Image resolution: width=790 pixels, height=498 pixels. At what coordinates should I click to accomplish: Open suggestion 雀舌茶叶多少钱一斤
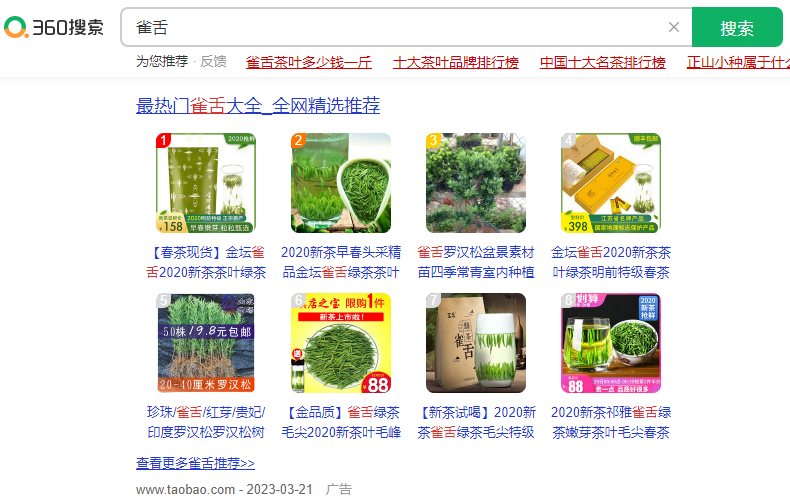(309, 62)
